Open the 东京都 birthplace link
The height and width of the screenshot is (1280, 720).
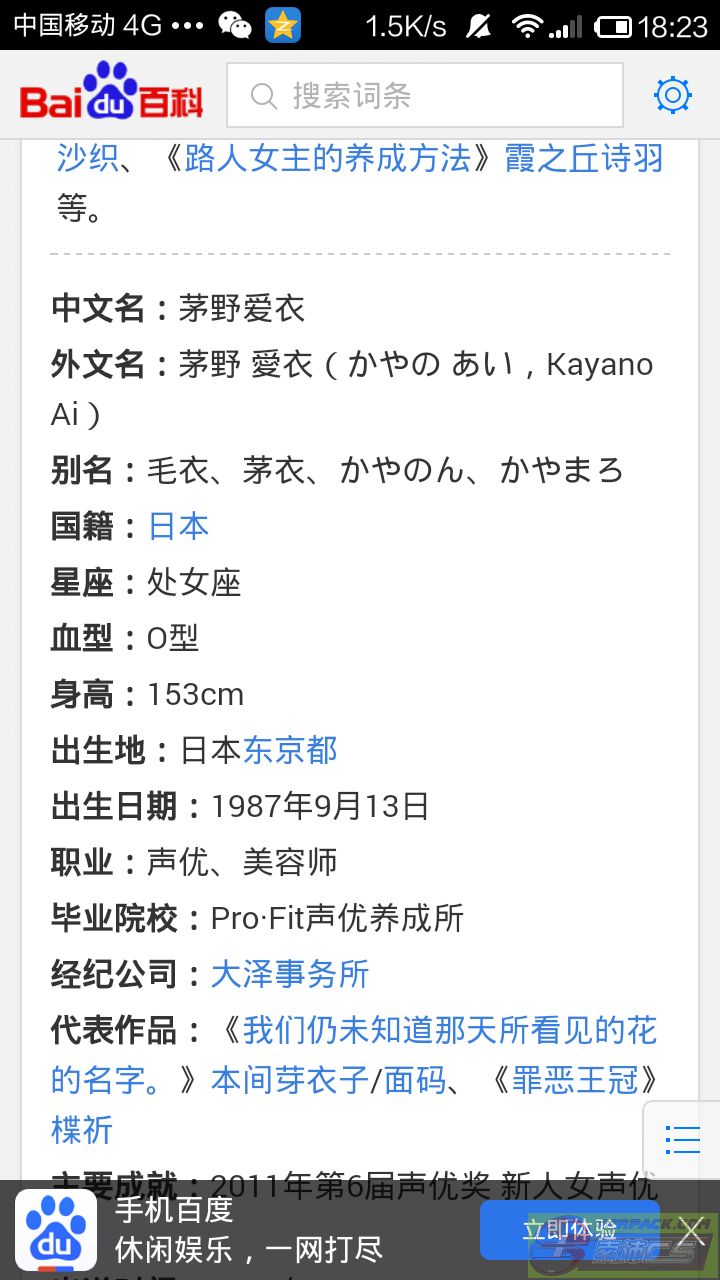point(290,750)
